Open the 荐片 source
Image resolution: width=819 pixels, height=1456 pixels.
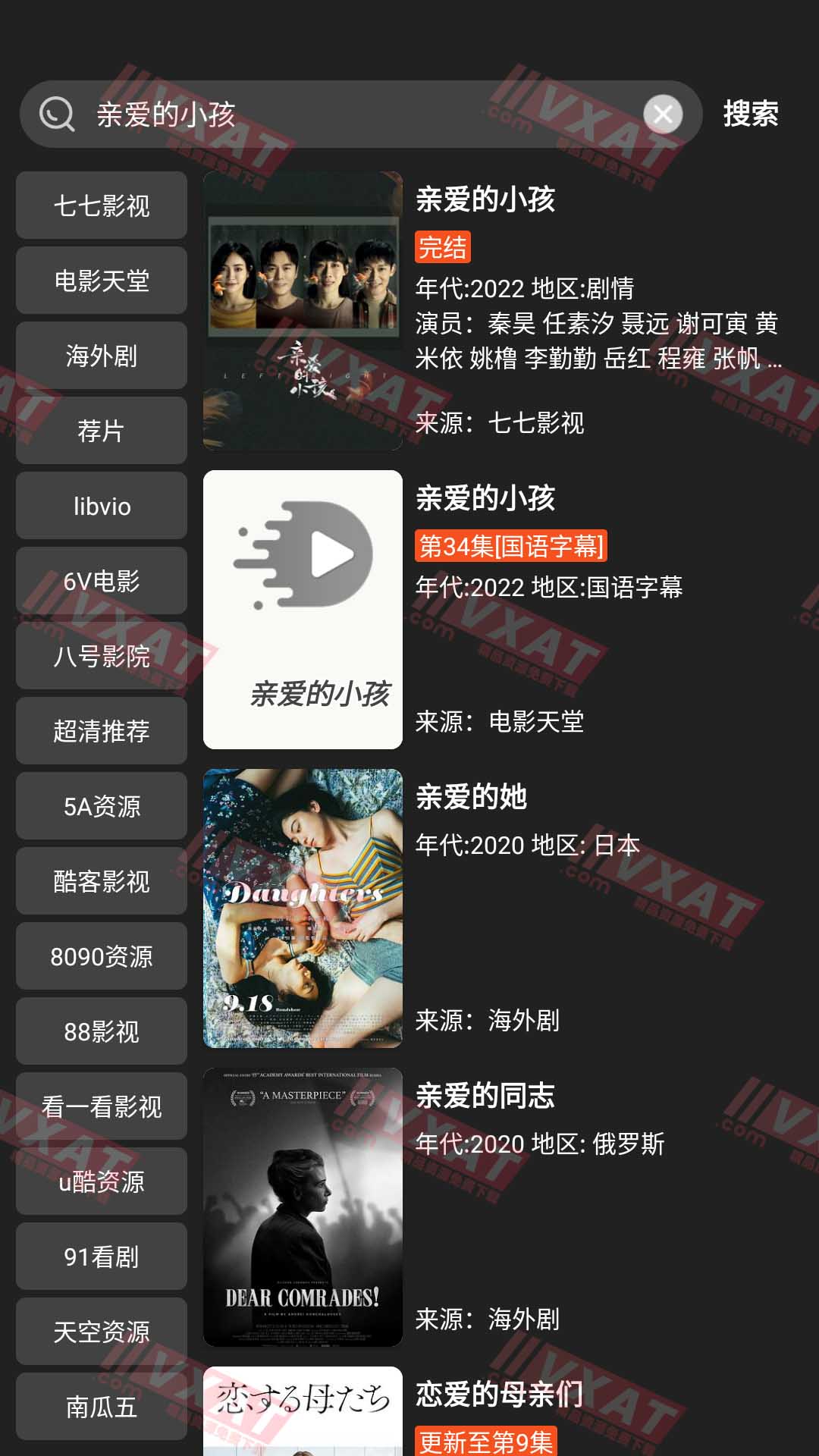pos(102,431)
